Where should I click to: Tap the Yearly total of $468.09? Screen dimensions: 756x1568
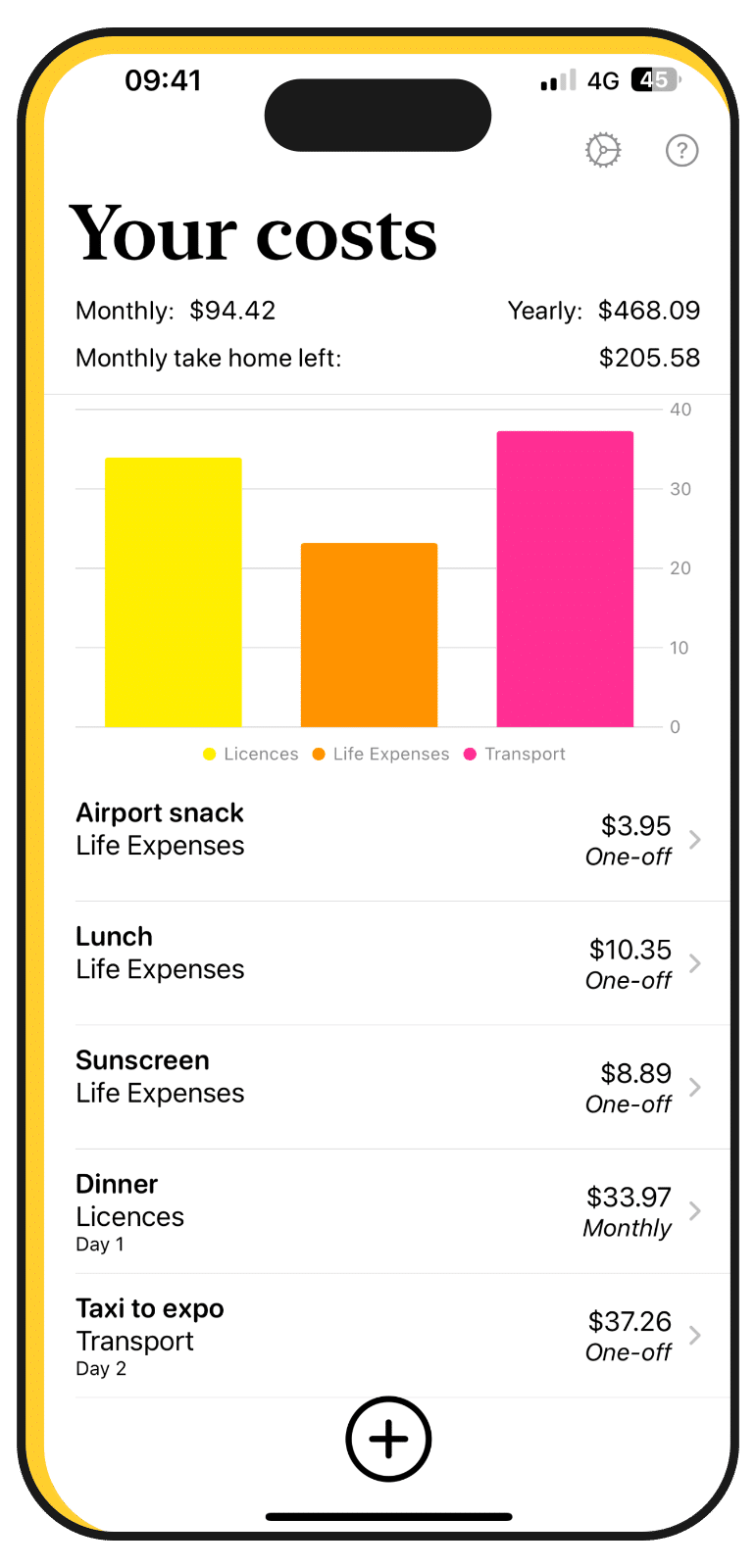point(649,310)
